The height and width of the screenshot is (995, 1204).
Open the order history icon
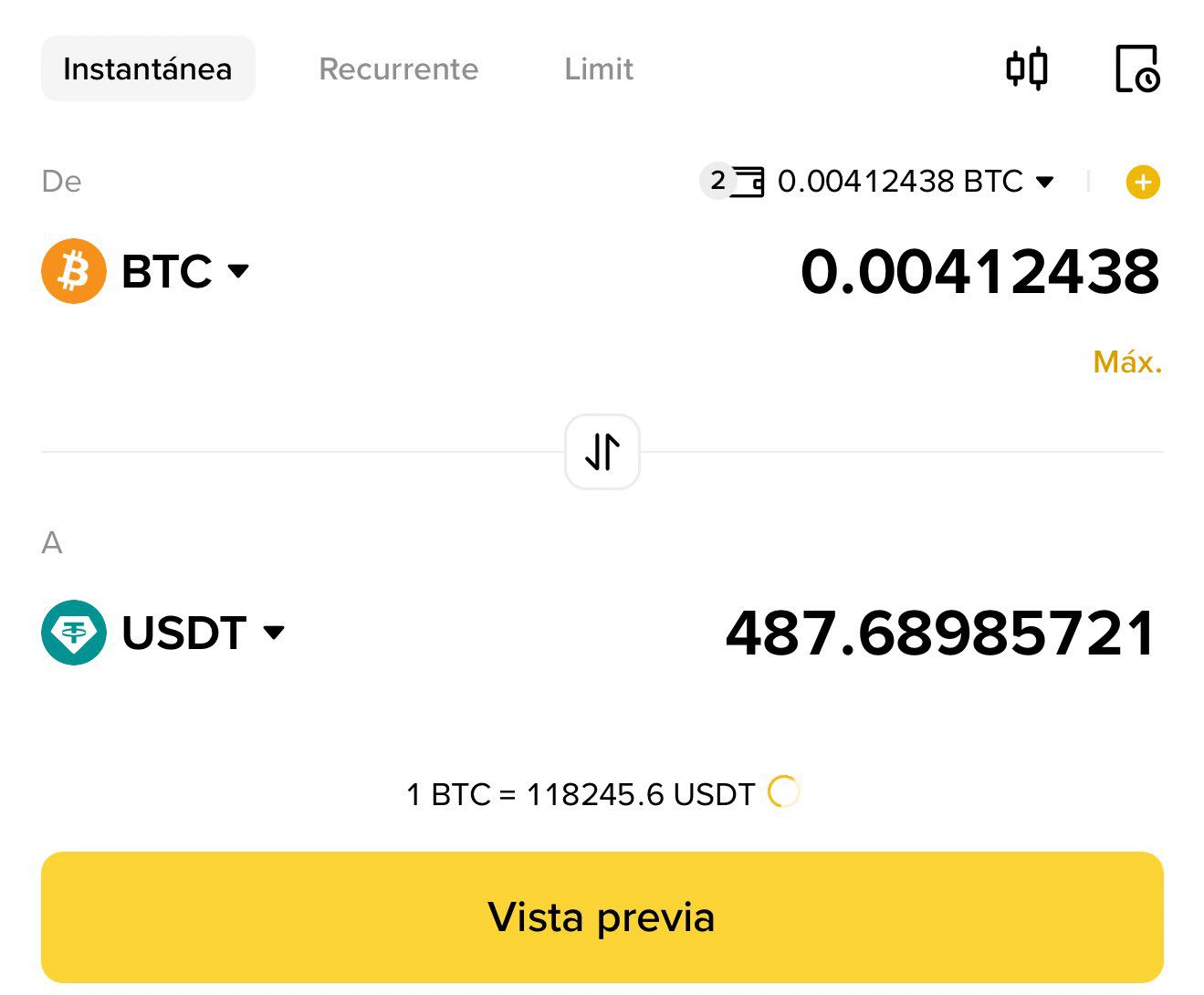[x=1137, y=69]
